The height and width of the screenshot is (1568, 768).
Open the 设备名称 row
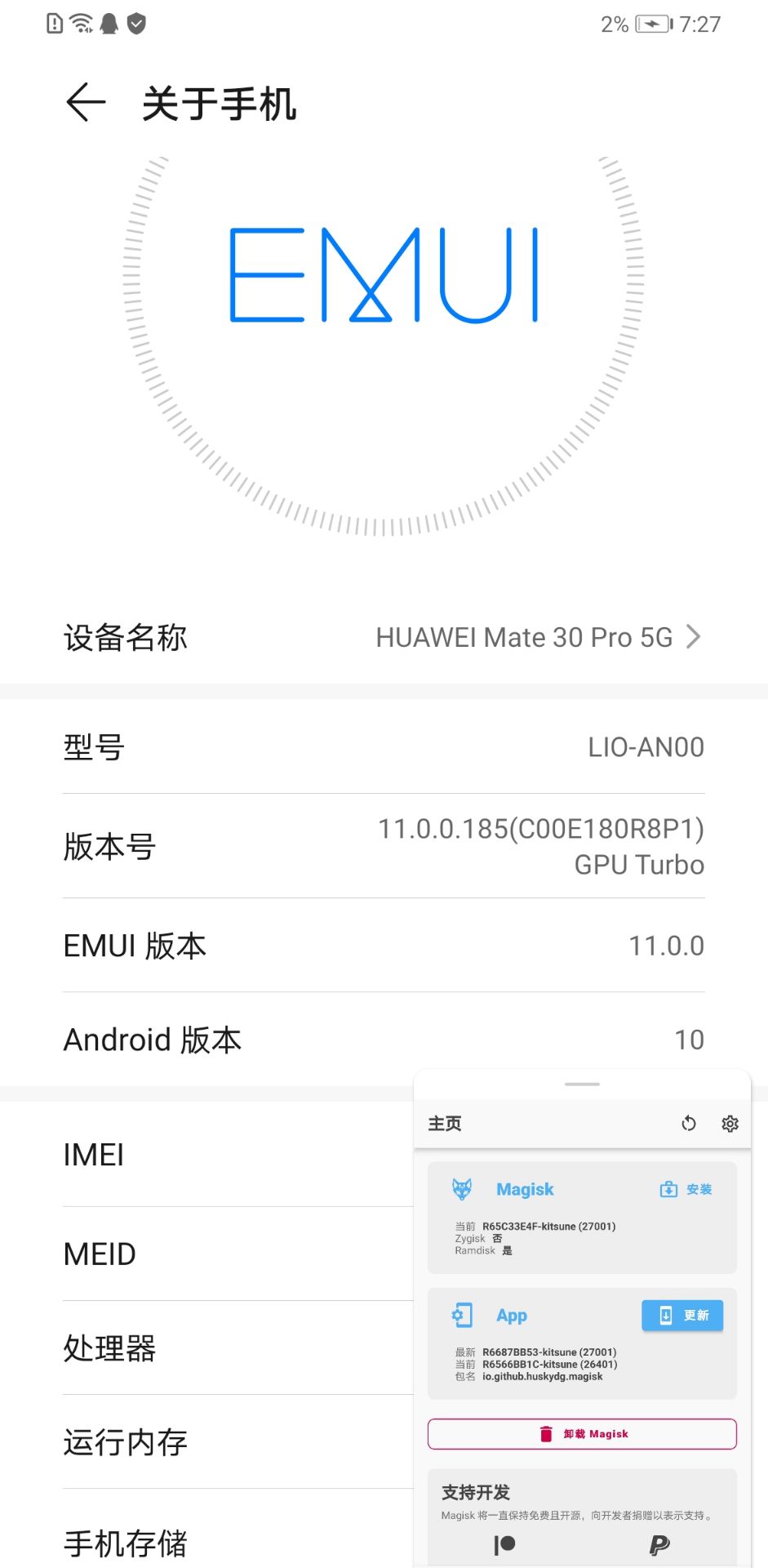(384, 638)
